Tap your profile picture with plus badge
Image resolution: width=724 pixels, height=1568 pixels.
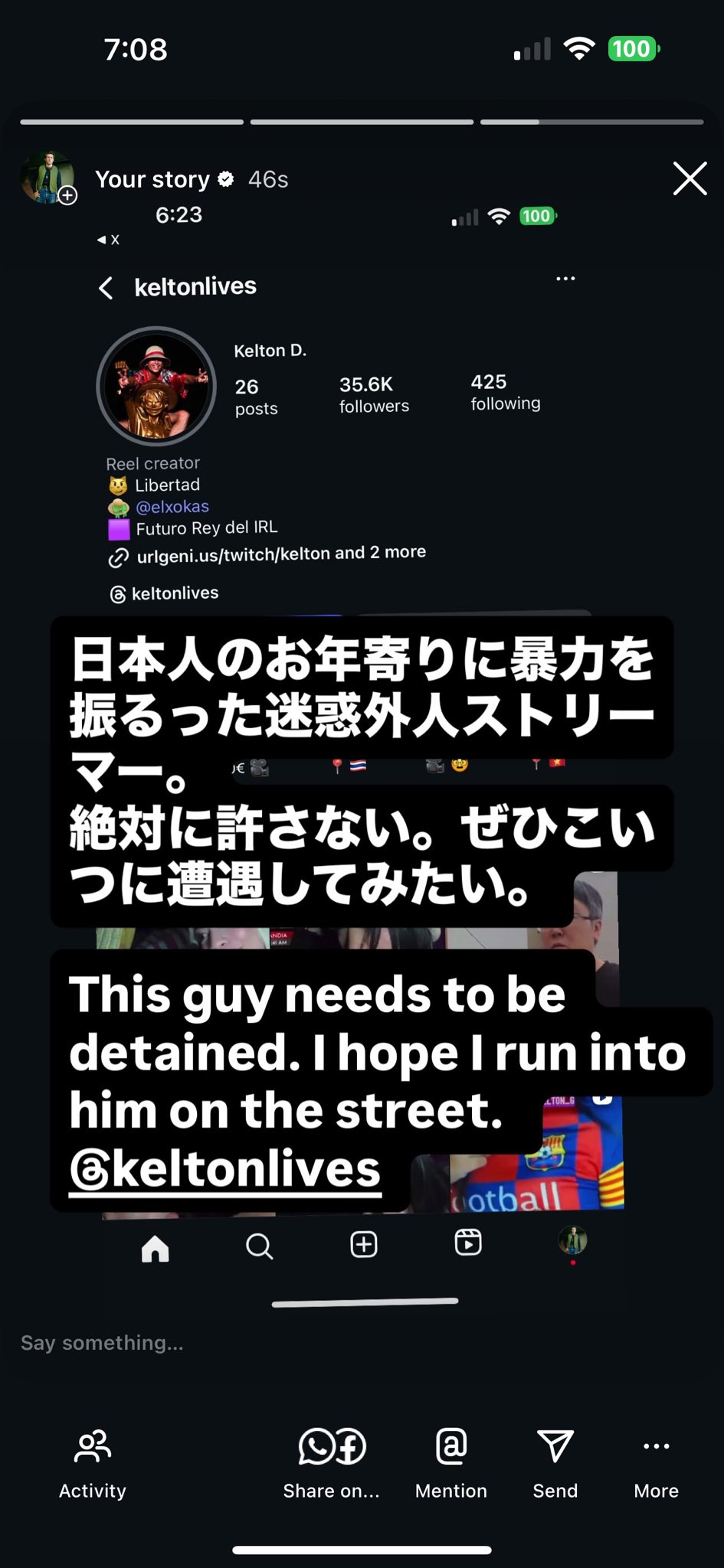click(x=48, y=178)
